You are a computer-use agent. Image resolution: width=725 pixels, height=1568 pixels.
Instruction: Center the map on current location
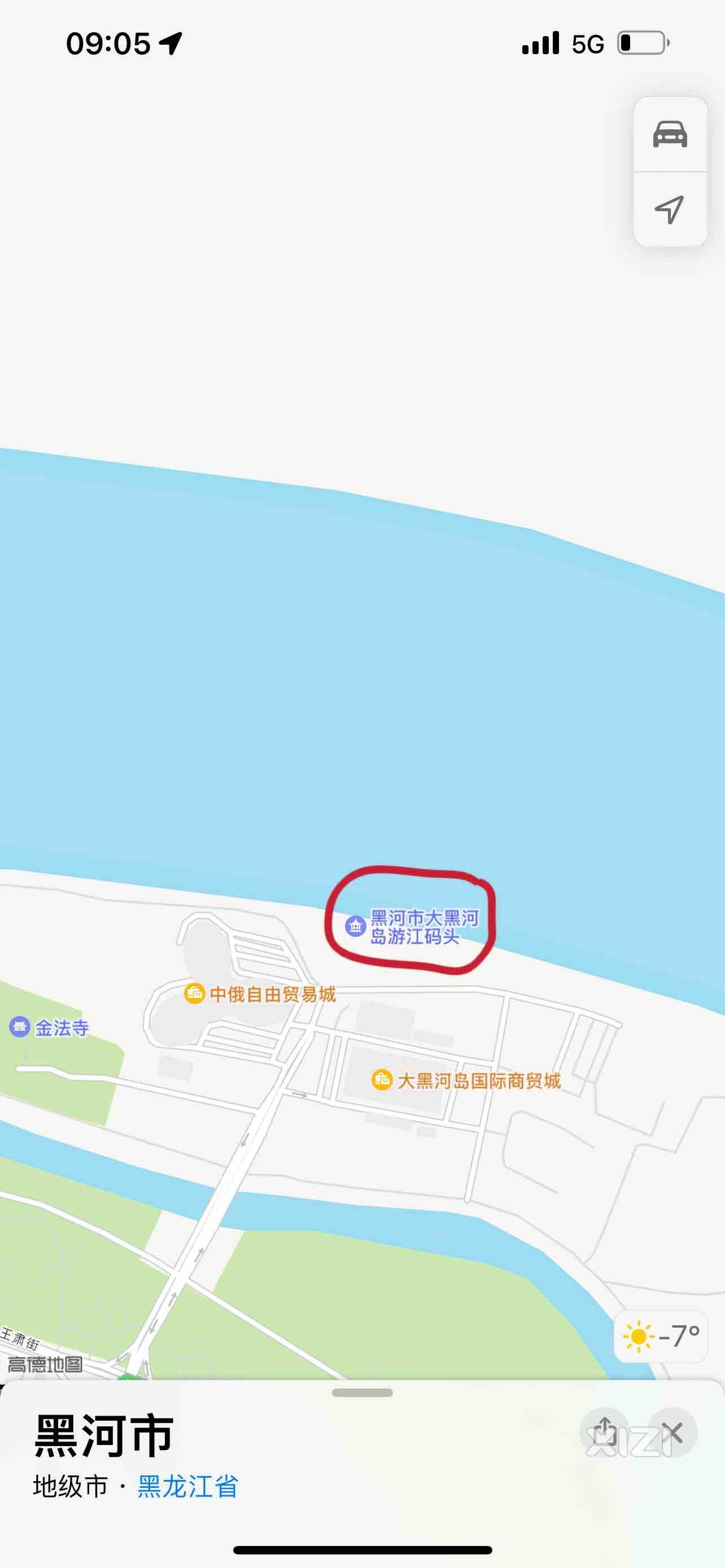pos(670,210)
